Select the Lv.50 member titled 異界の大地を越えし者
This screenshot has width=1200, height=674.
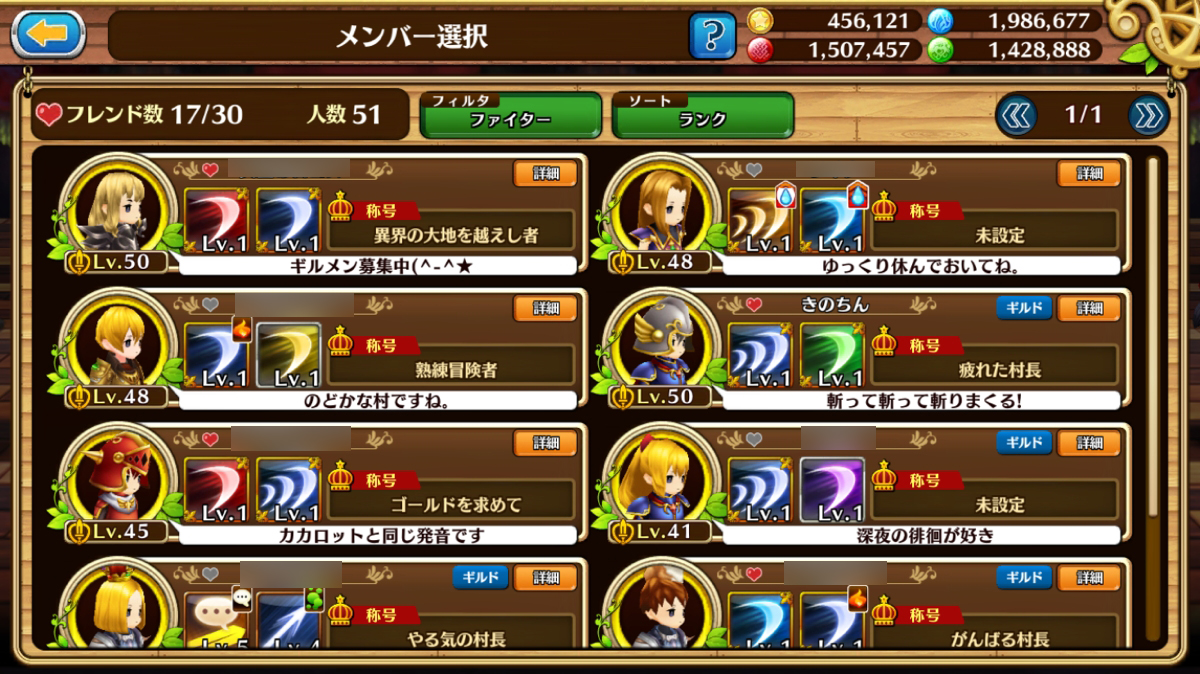coord(310,216)
